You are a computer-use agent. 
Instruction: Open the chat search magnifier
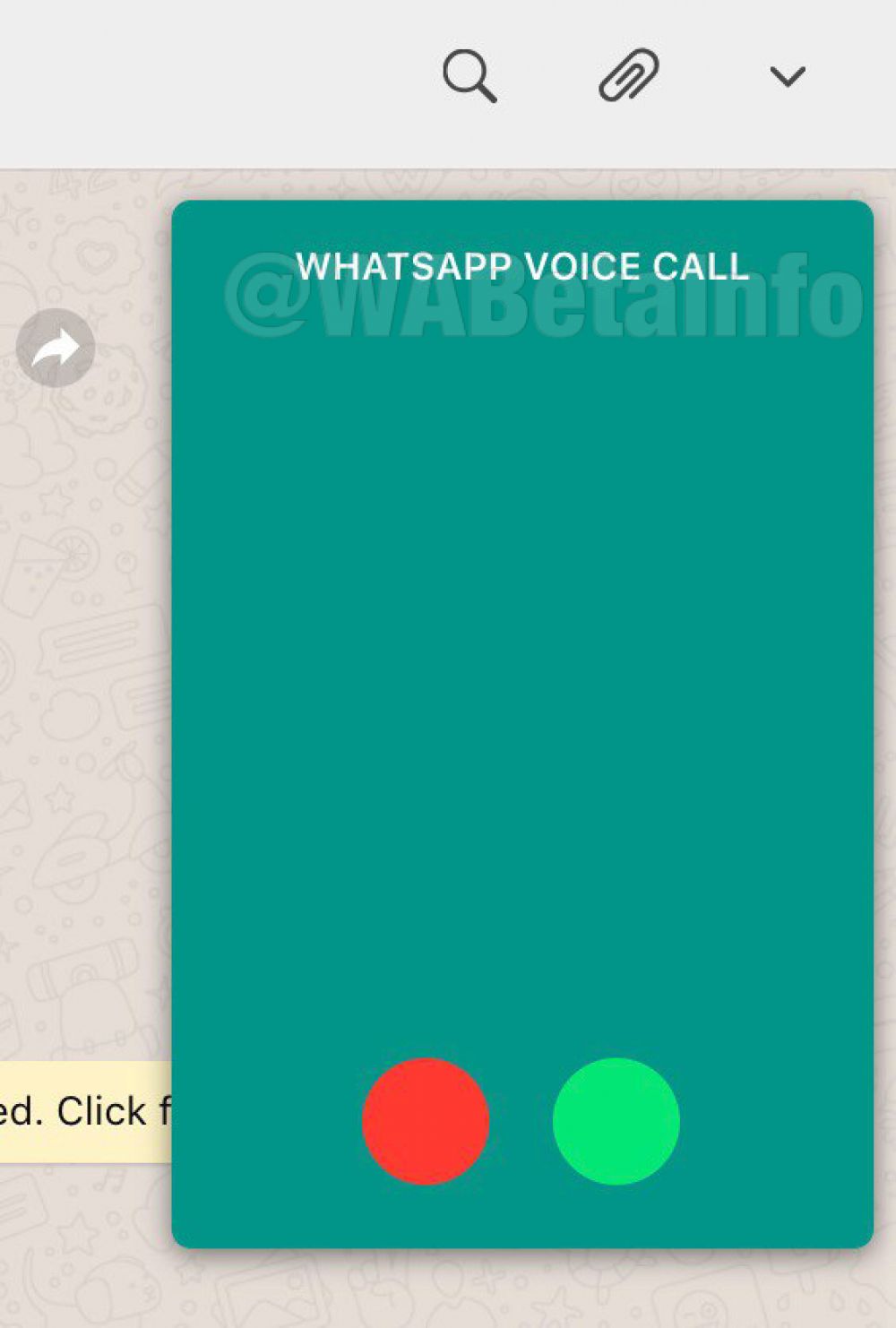(x=469, y=76)
